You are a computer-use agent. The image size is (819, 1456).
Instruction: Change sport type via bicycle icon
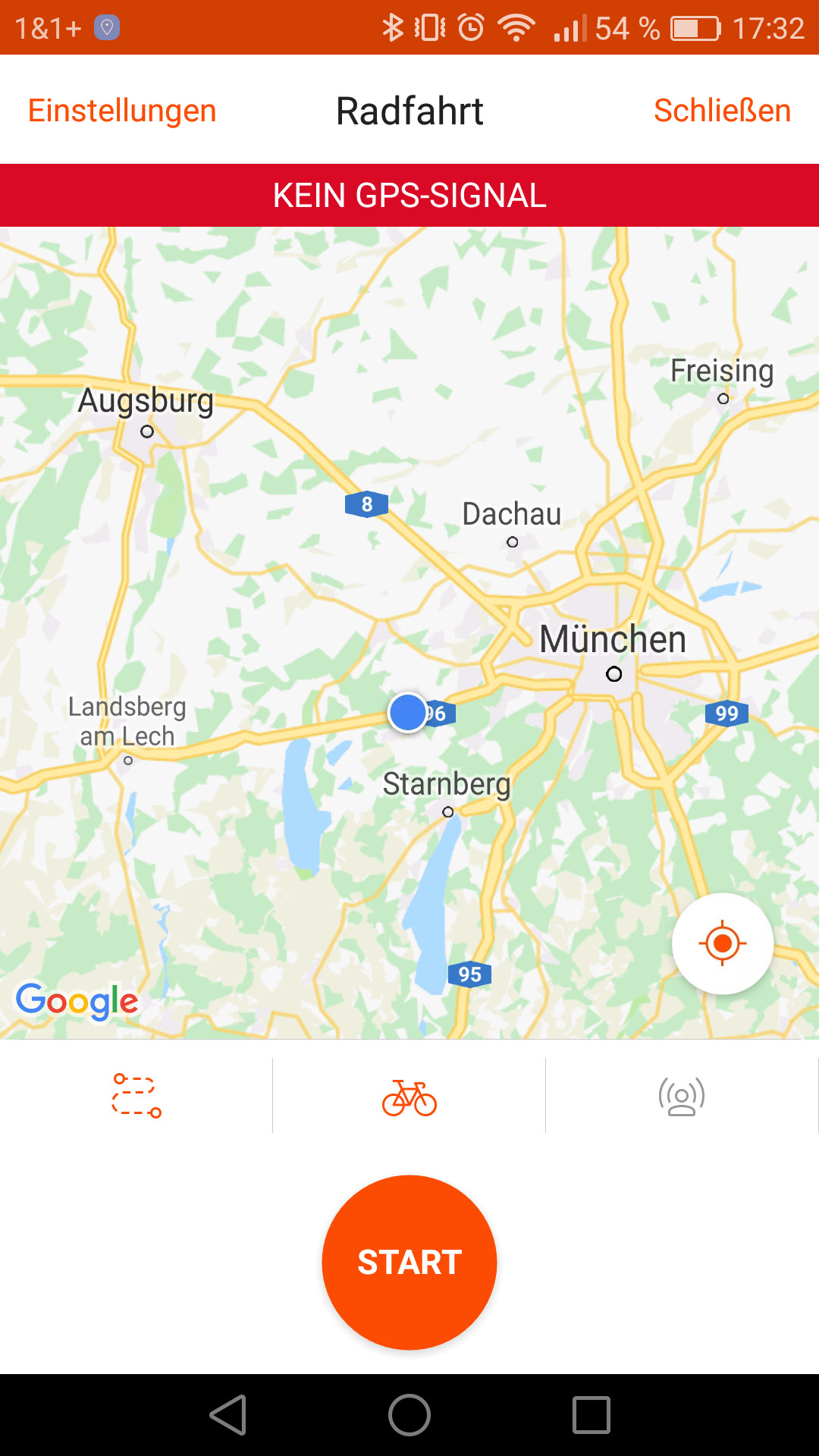pyautogui.click(x=409, y=1097)
